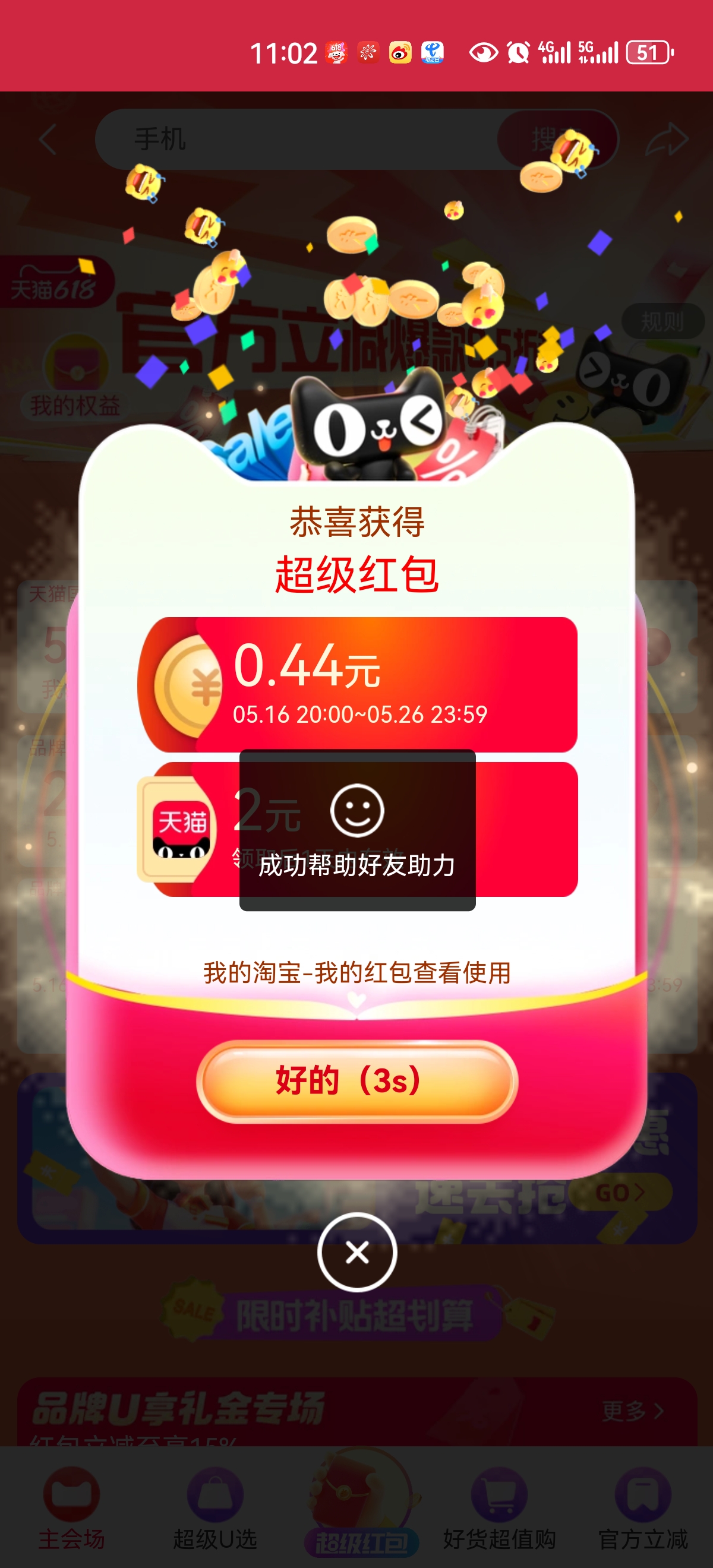Viewport: 713px width, 1568px height.
Task: Tap the 好的 confirmation button
Action: 357,1080
